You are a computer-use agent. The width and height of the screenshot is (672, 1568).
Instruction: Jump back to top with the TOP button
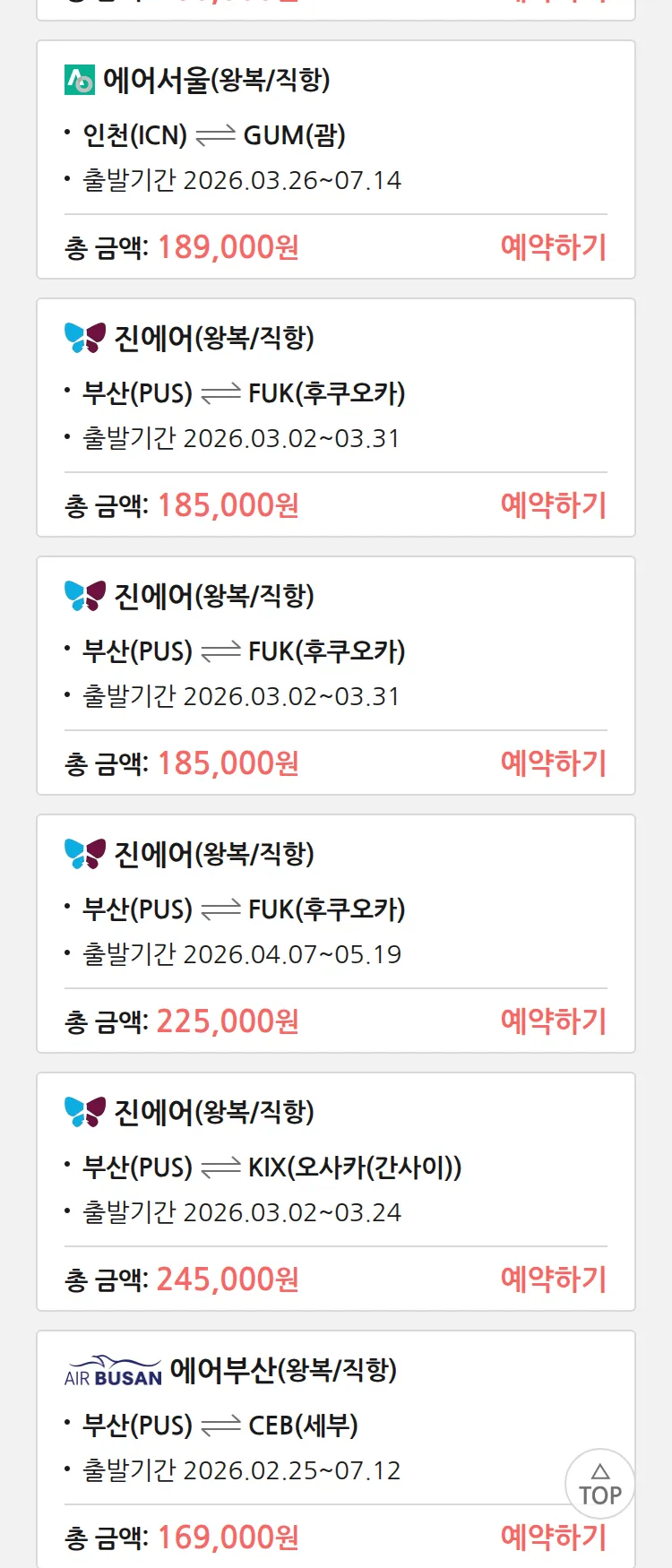tap(599, 1484)
